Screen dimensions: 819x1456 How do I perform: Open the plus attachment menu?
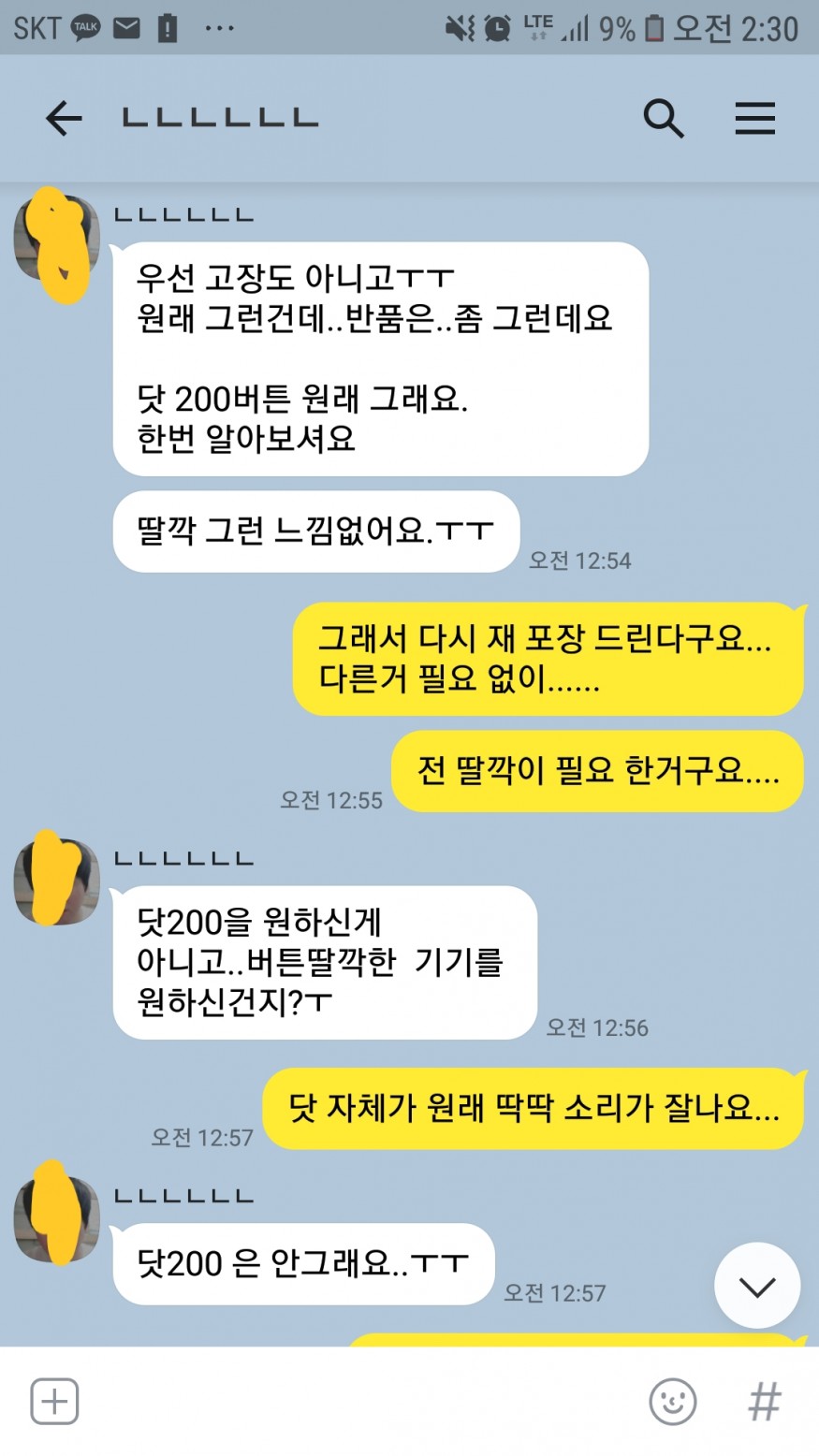point(54,1401)
